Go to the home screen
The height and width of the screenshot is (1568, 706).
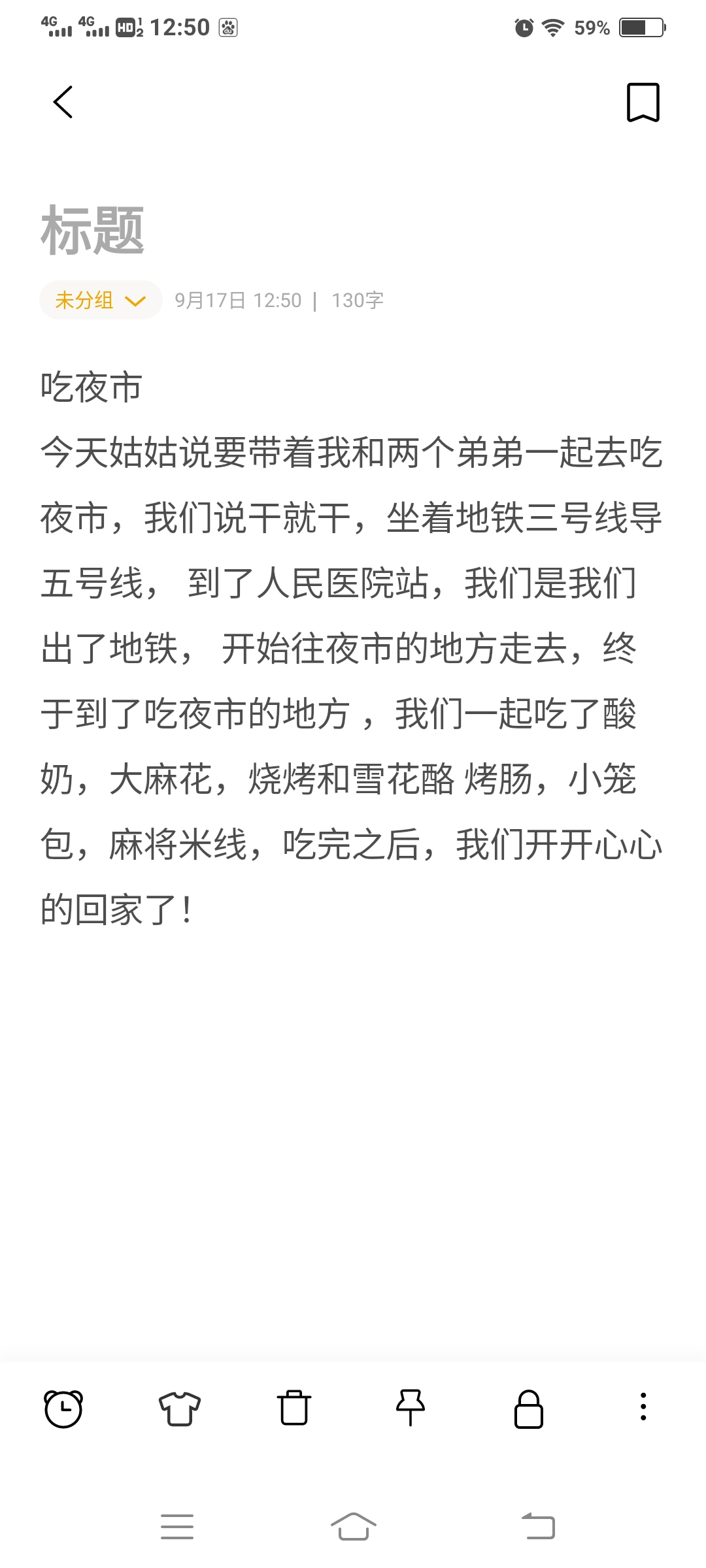click(353, 1526)
